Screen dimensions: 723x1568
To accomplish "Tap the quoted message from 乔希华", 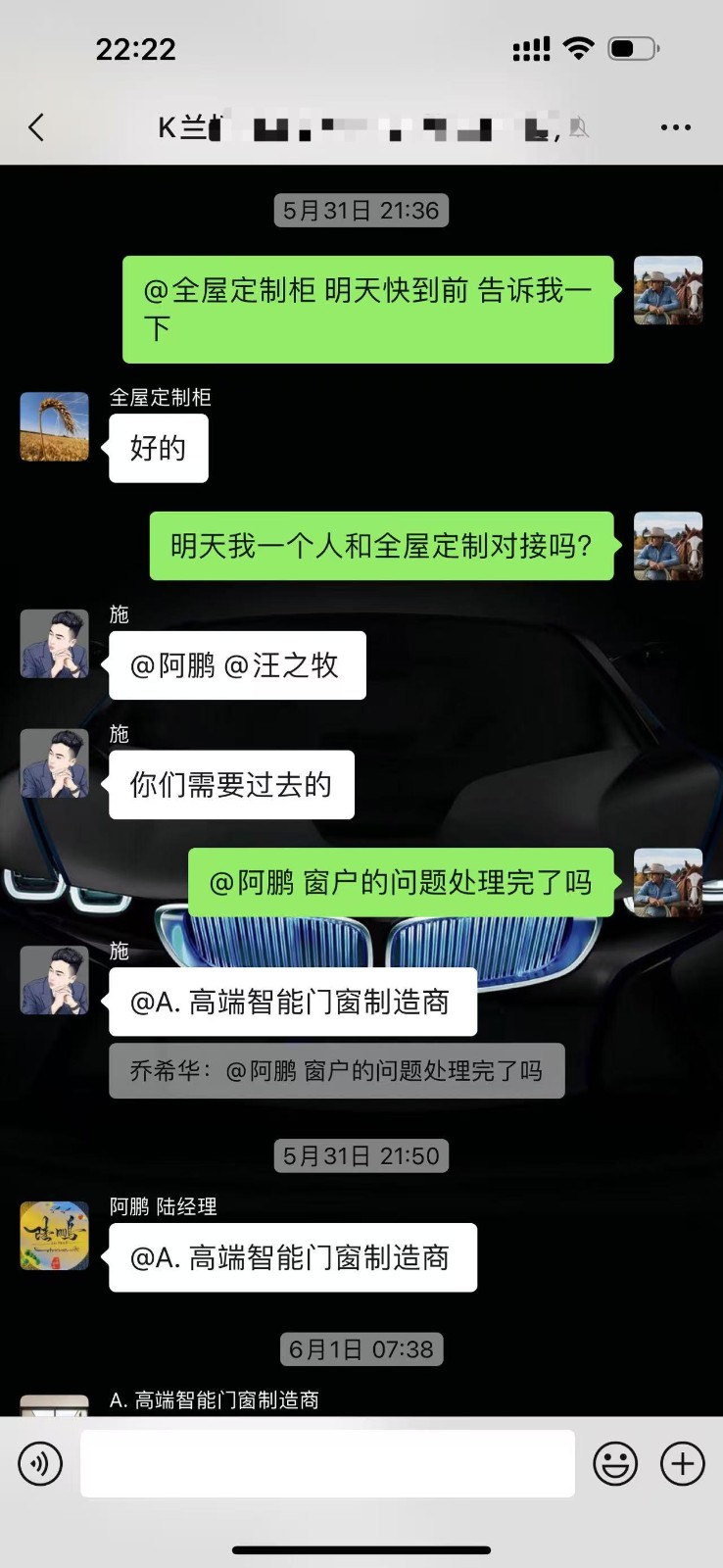I will pos(336,1071).
